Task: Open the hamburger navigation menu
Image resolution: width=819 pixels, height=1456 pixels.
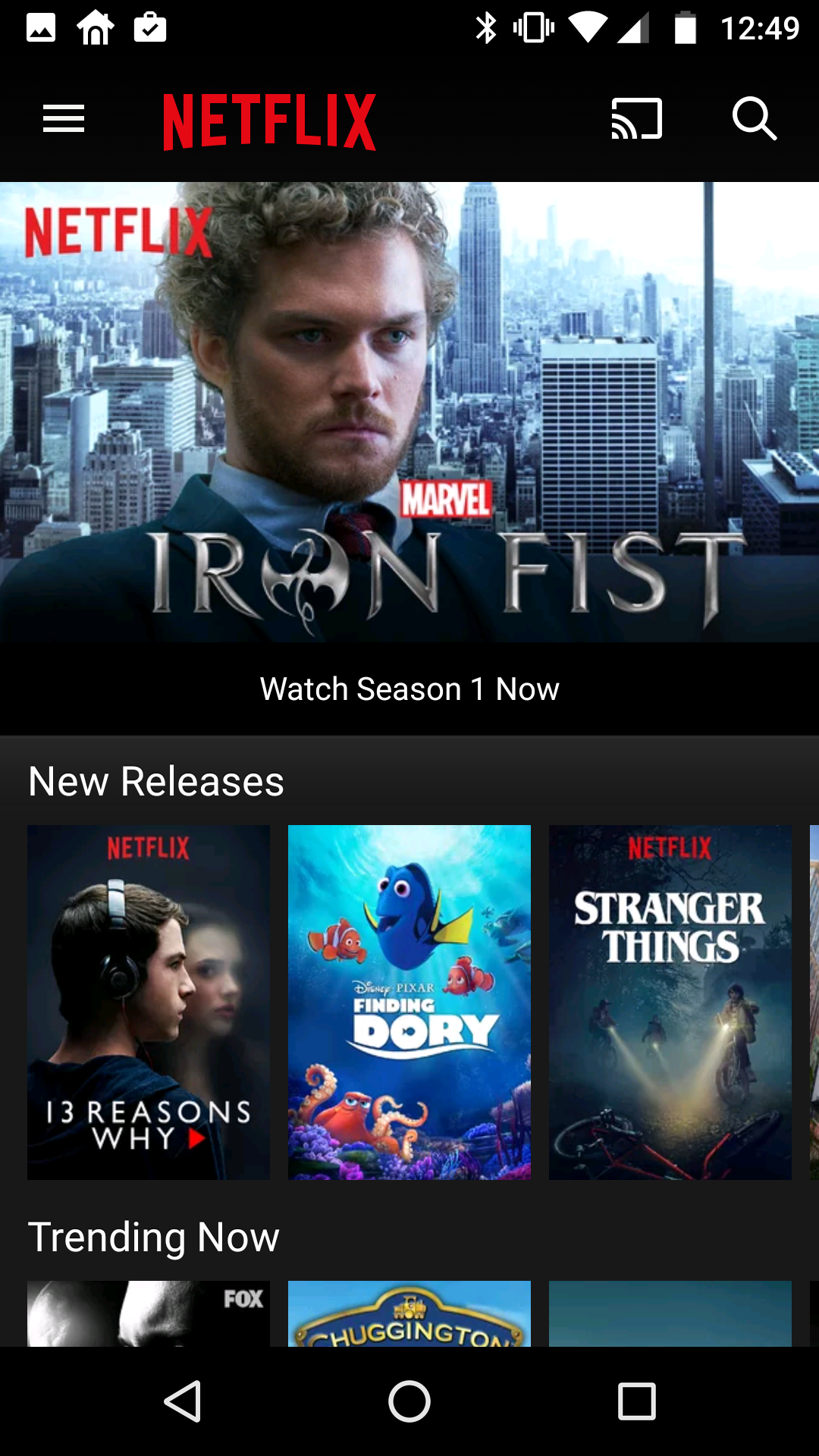Action: 64,119
